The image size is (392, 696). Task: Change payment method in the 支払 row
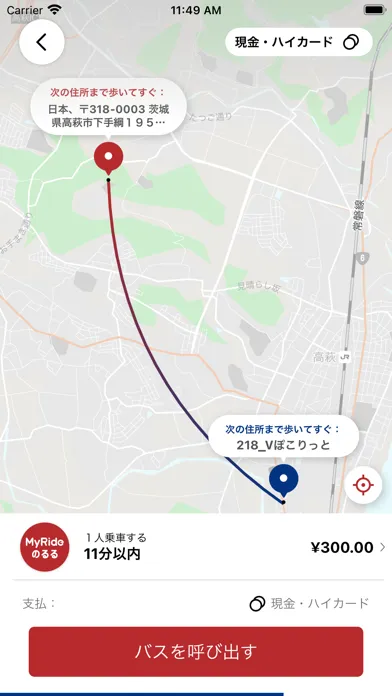click(x=196, y=604)
